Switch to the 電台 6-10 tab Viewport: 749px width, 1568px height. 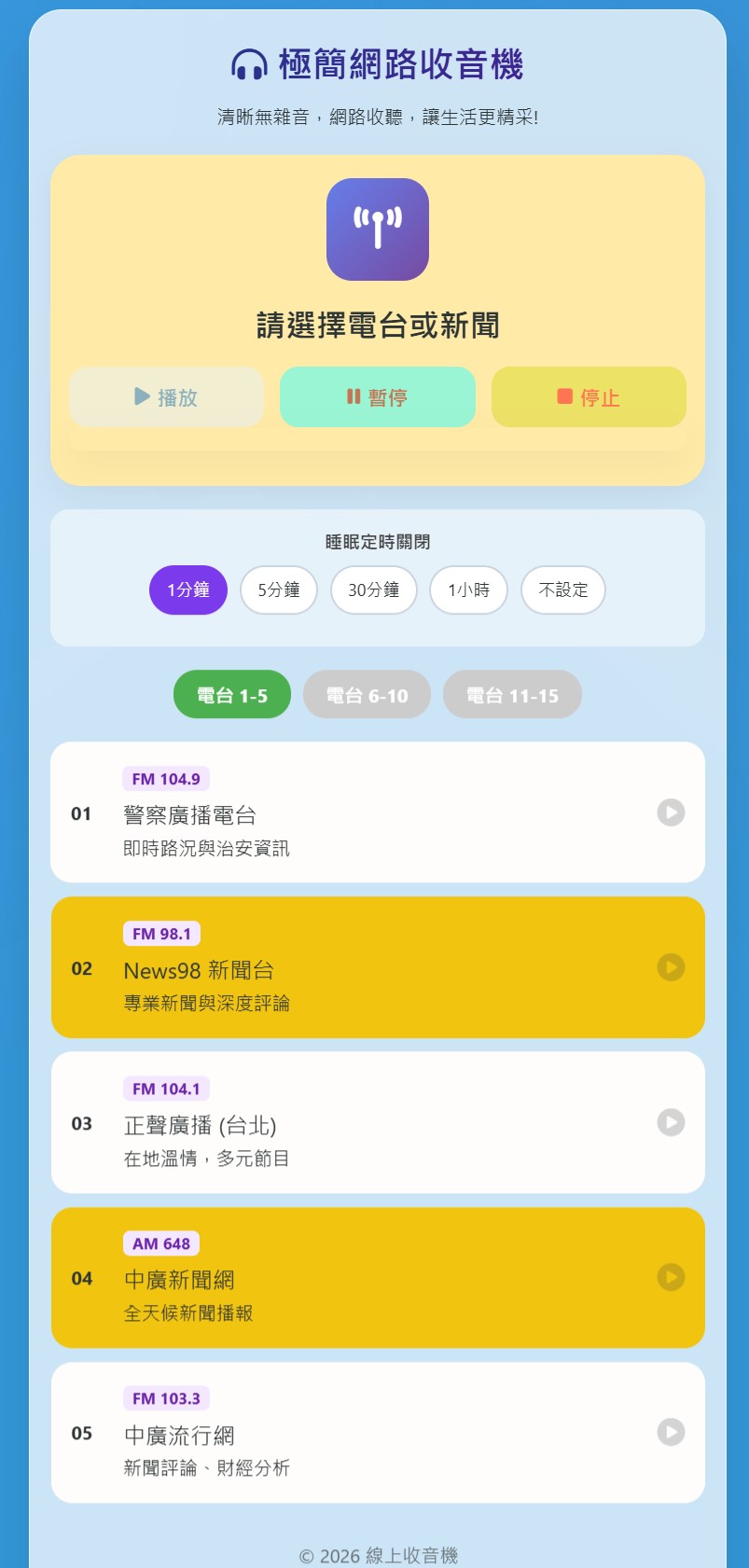click(x=367, y=695)
